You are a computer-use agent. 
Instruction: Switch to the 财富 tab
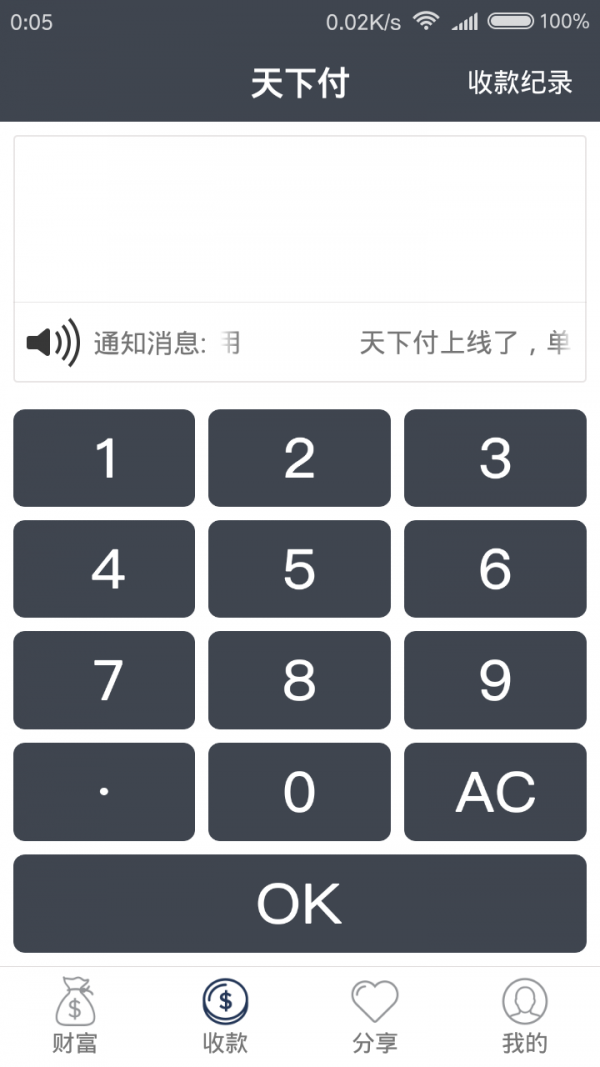(75, 1015)
